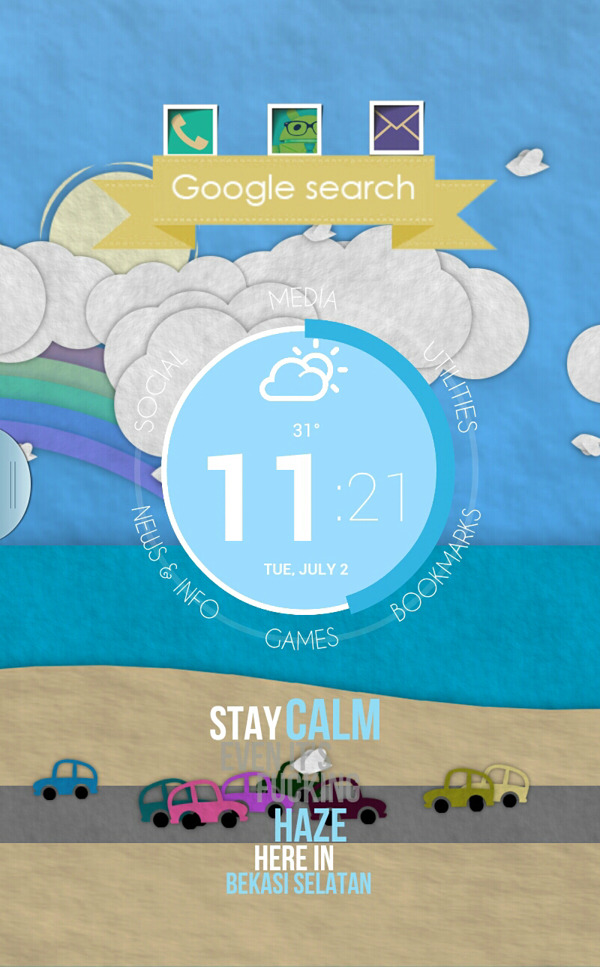The image size is (600, 967).
Task: Tap the Google search banner
Action: [x=292, y=188]
